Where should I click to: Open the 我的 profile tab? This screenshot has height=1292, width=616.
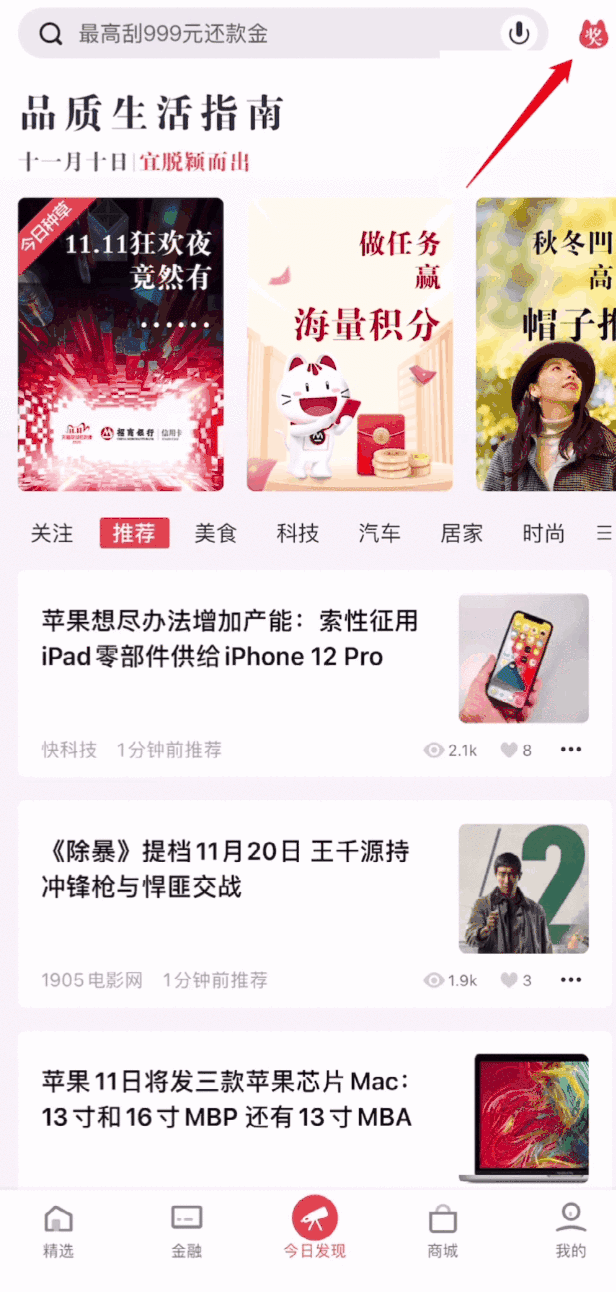click(570, 1230)
